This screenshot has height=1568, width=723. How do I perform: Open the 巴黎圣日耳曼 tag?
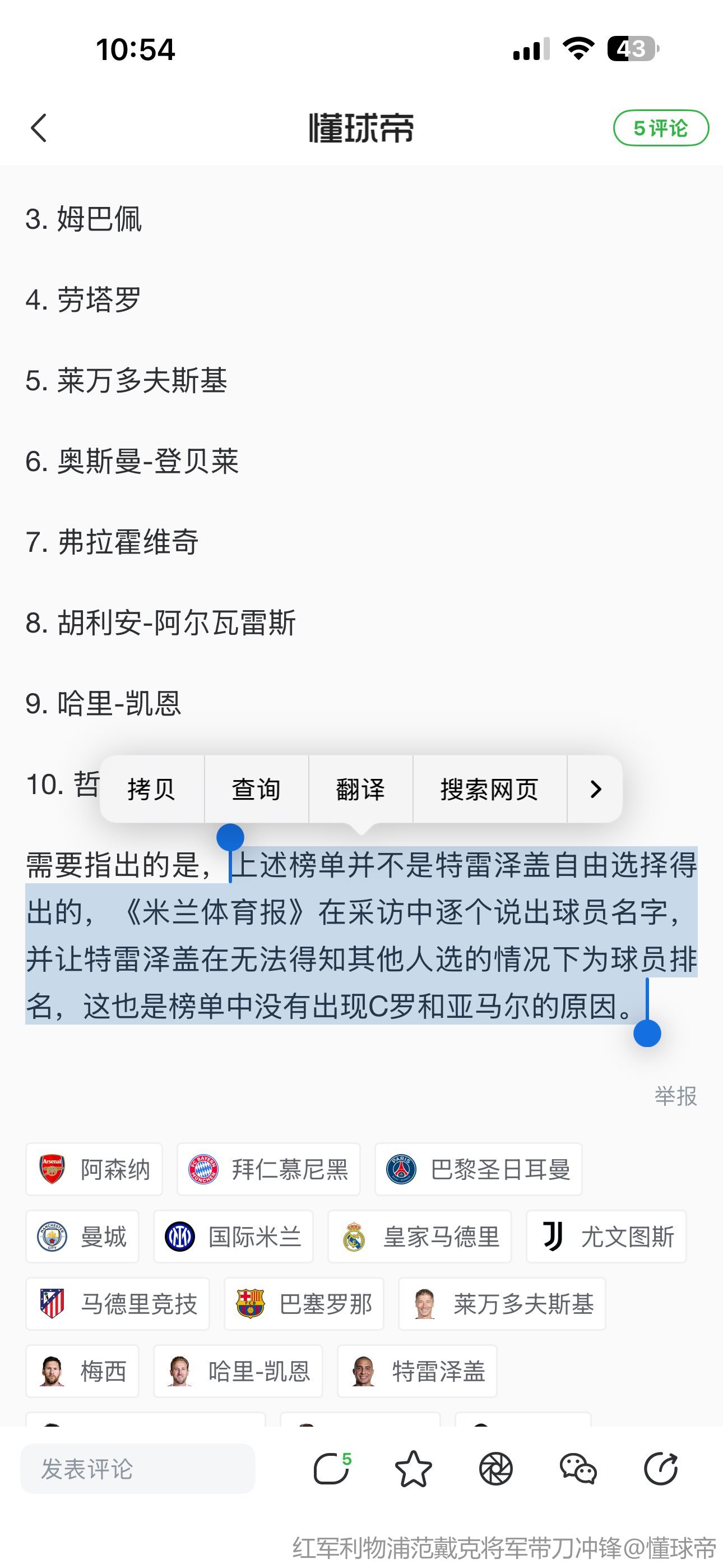tap(478, 1169)
